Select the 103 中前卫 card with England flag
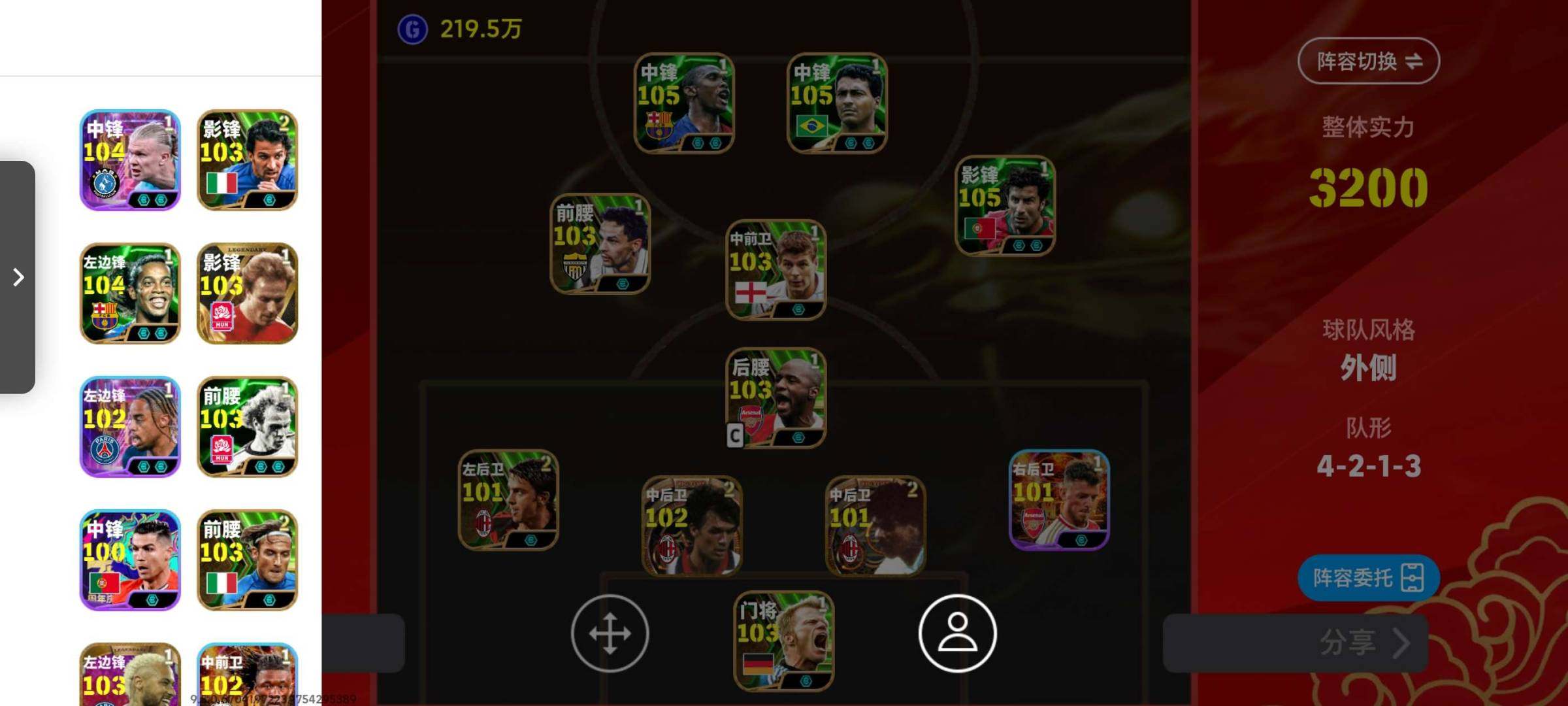This screenshot has width=1568, height=706. [x=776, y=269]
